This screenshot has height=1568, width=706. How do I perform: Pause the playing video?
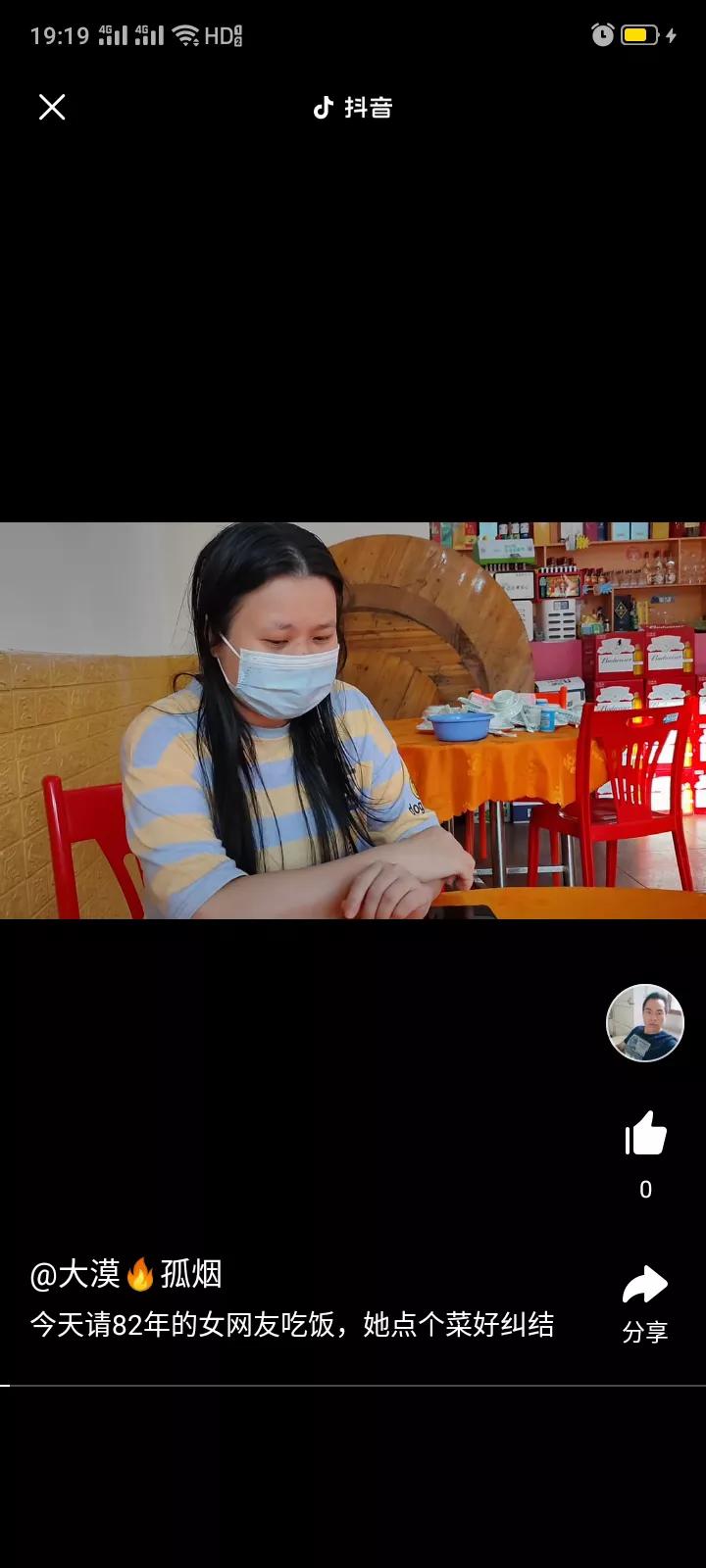coord(353,720)
